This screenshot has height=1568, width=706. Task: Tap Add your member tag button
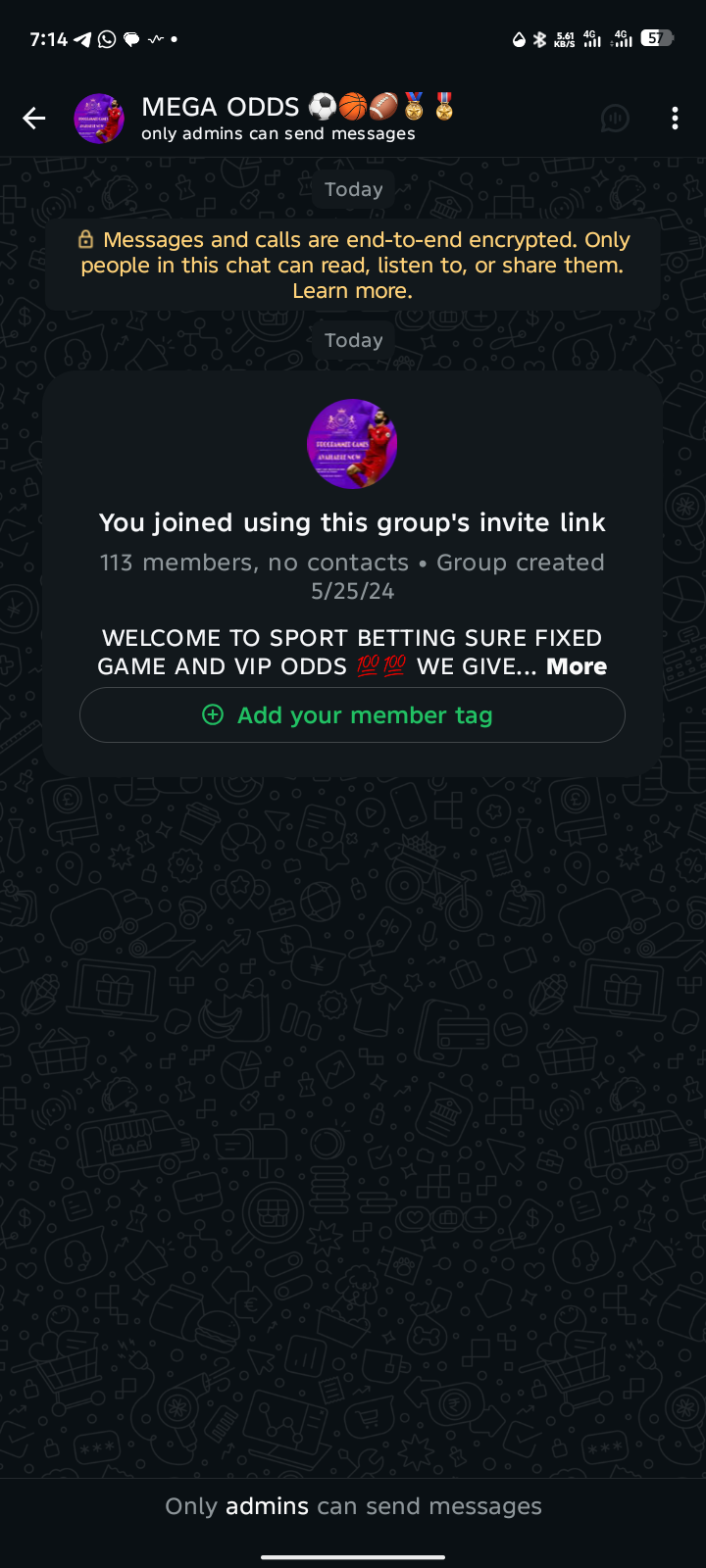352,715
